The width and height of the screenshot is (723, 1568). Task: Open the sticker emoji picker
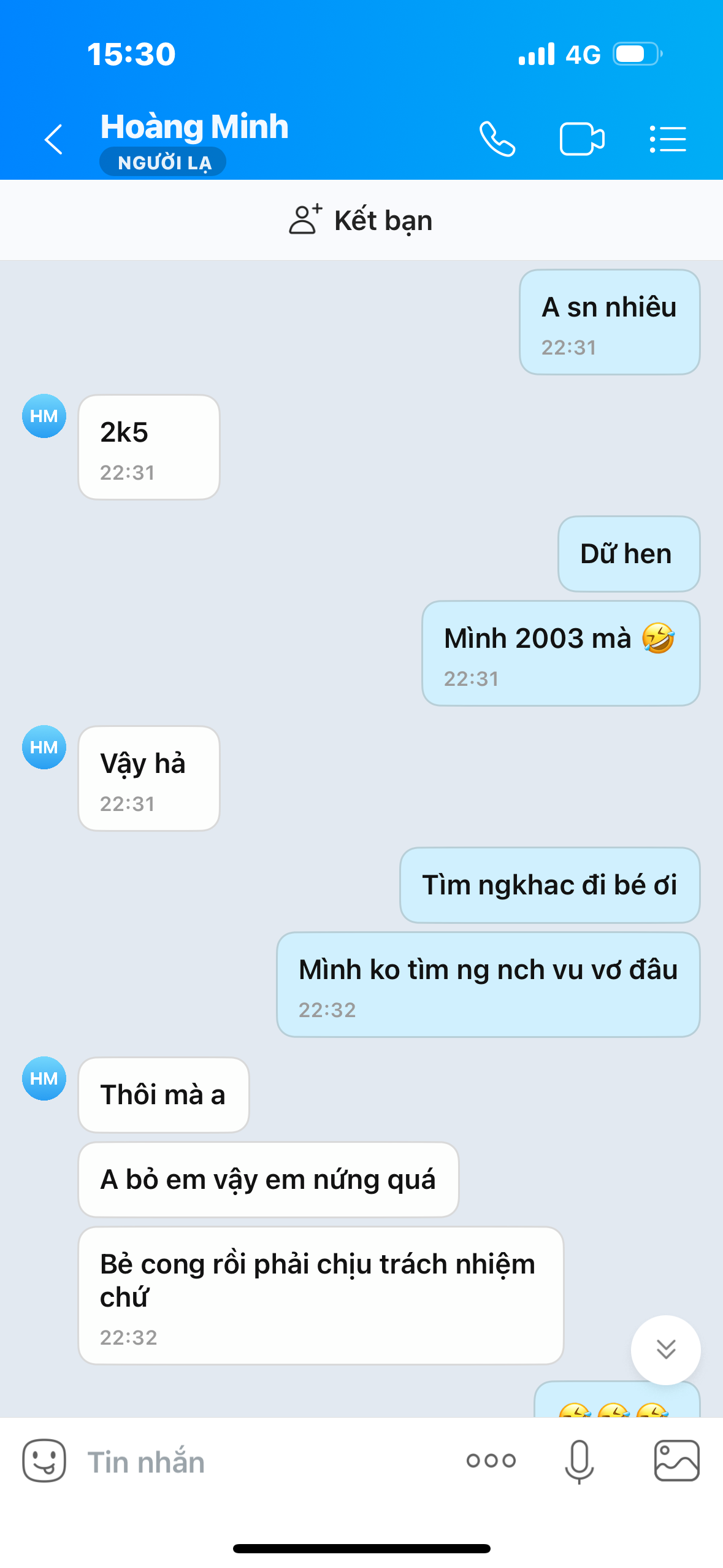point(44,1461)
